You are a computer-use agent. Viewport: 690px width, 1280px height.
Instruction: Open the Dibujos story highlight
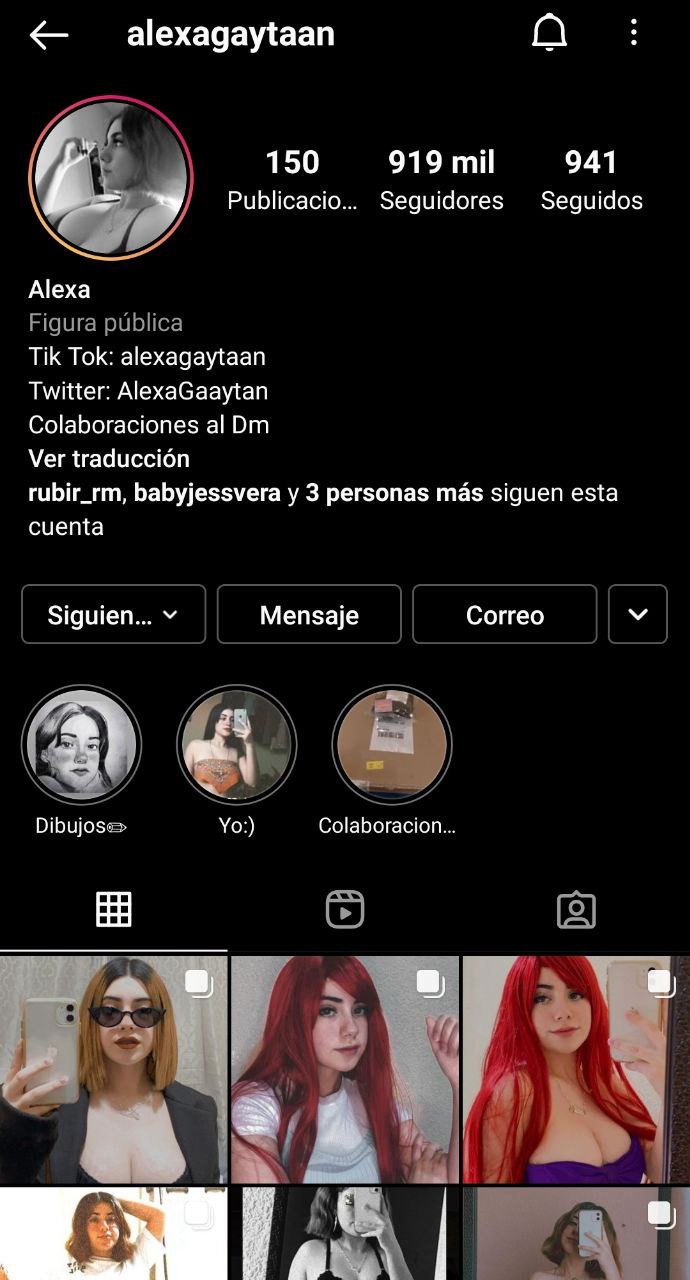82,745
